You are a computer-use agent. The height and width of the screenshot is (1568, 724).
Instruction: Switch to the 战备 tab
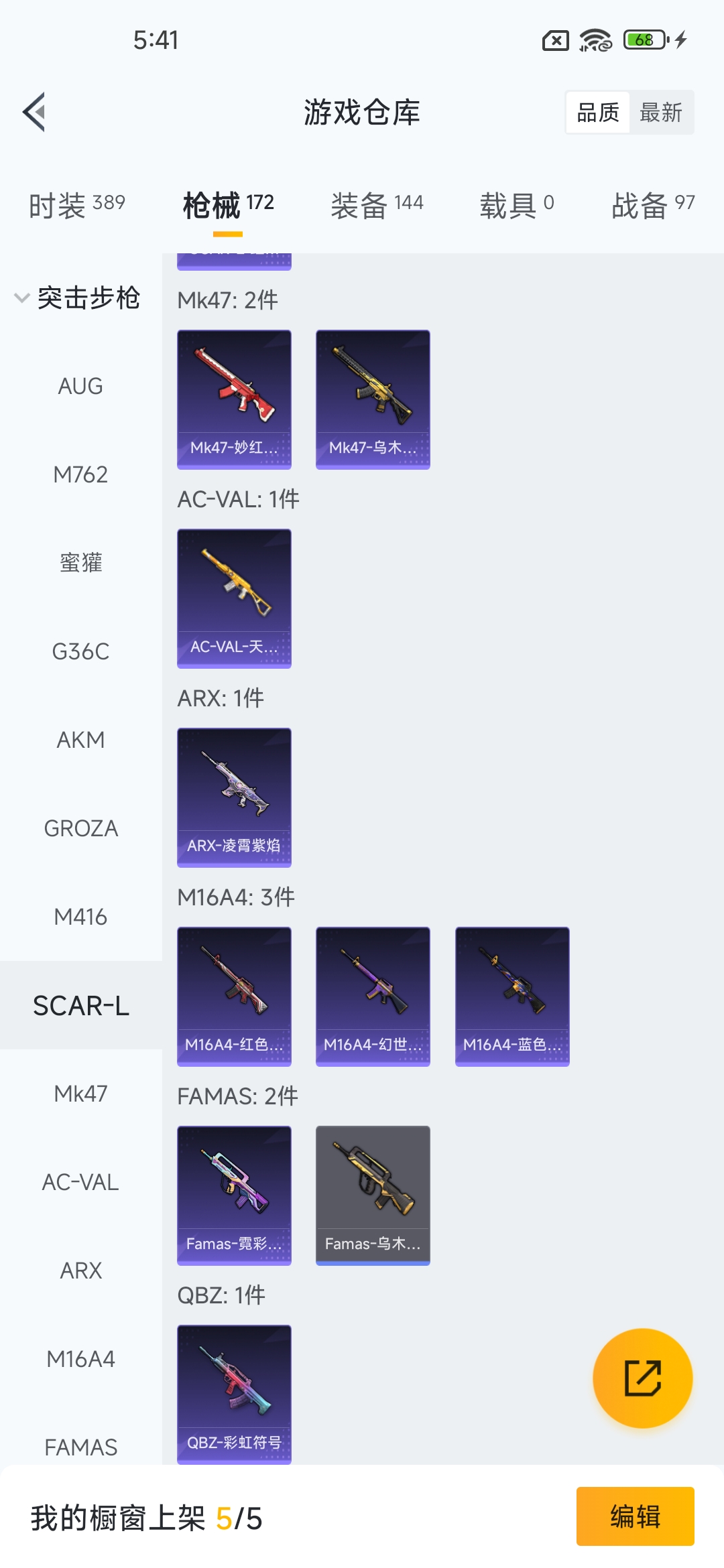click(652, 205)
